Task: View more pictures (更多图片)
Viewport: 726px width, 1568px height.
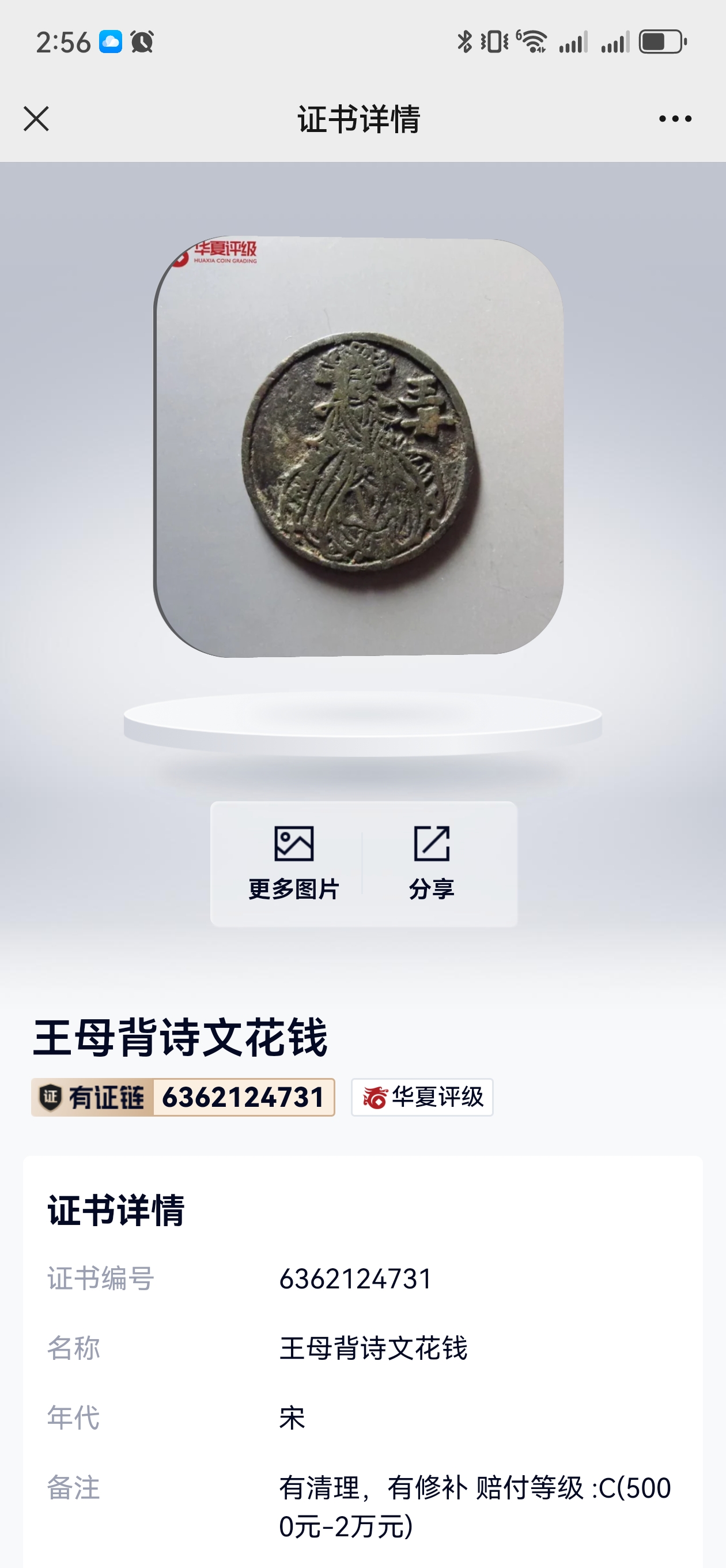Action: [294, 863]
